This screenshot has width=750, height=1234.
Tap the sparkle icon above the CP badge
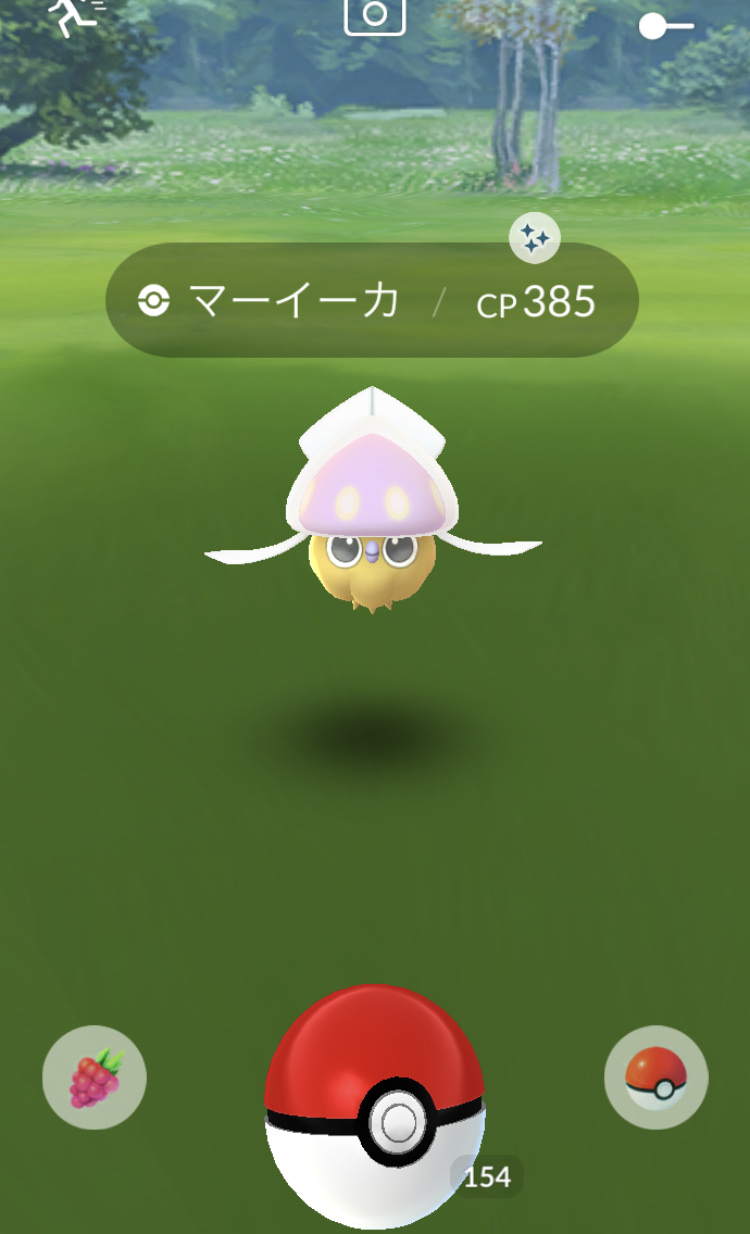click(x=534, y=240)
